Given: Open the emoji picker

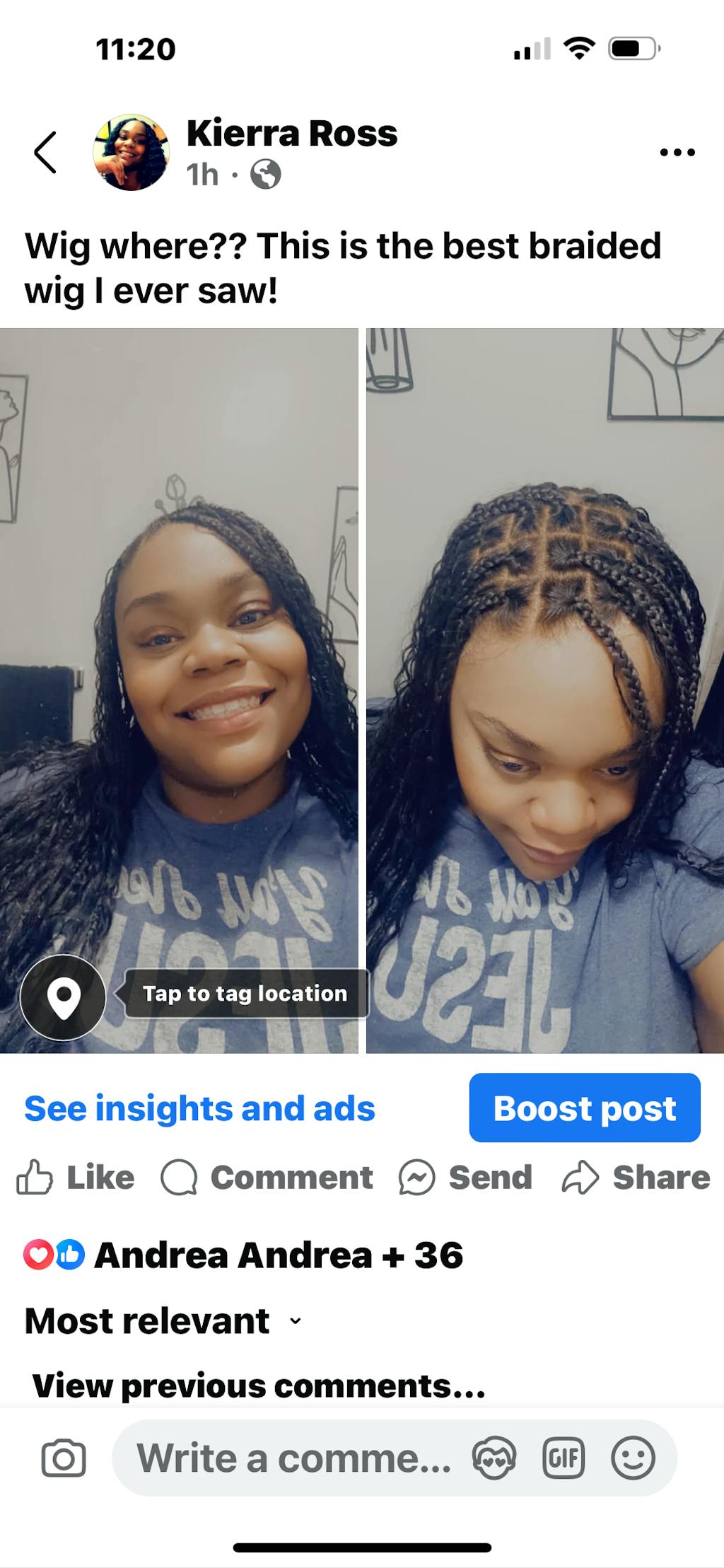Looking at the screenshot, I should click(x=633, y=1458).
